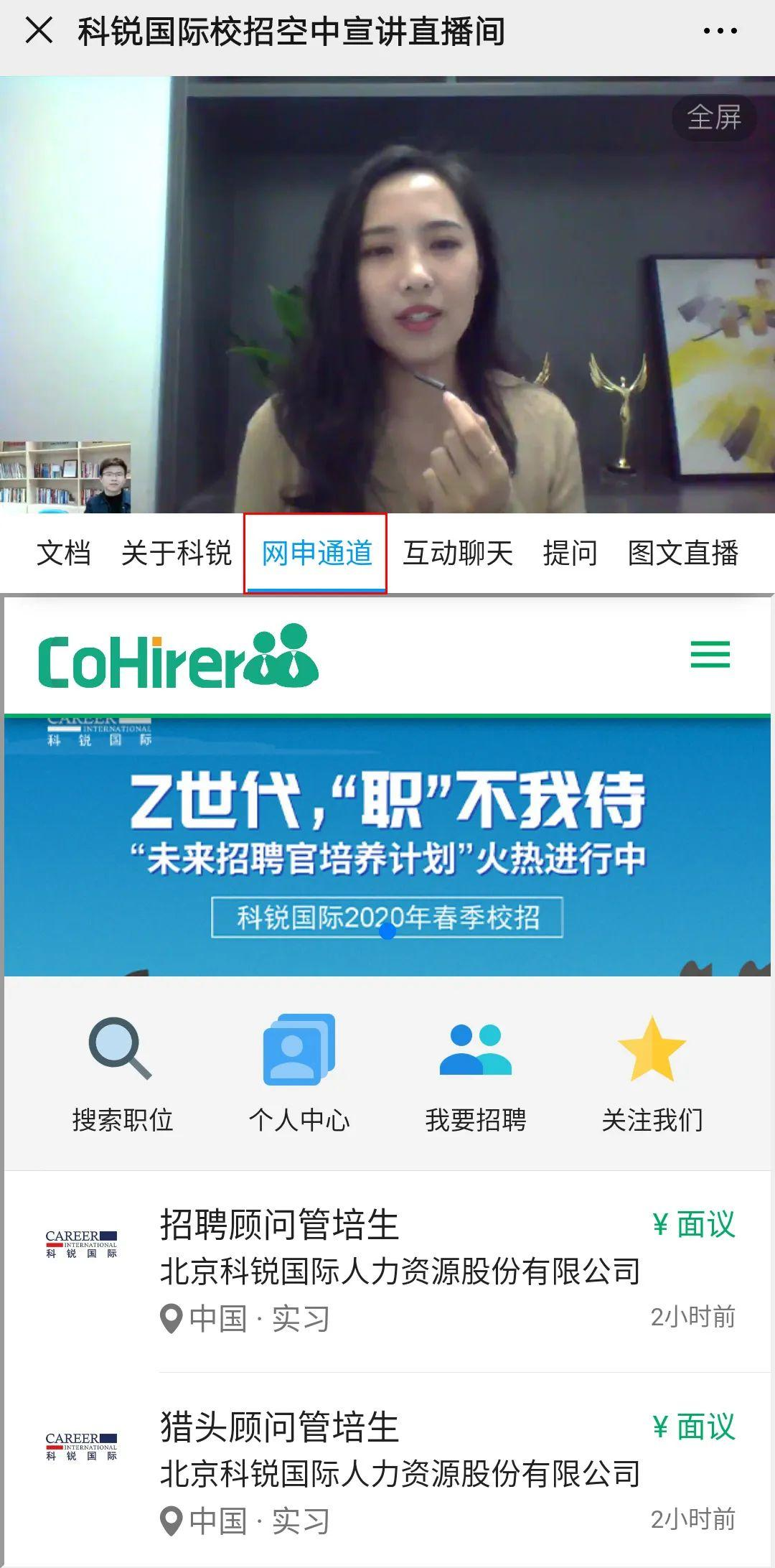Open the Z世代 spring campus recruitment banner
Screen dimensions: 775x1568
tap(387, 847)
